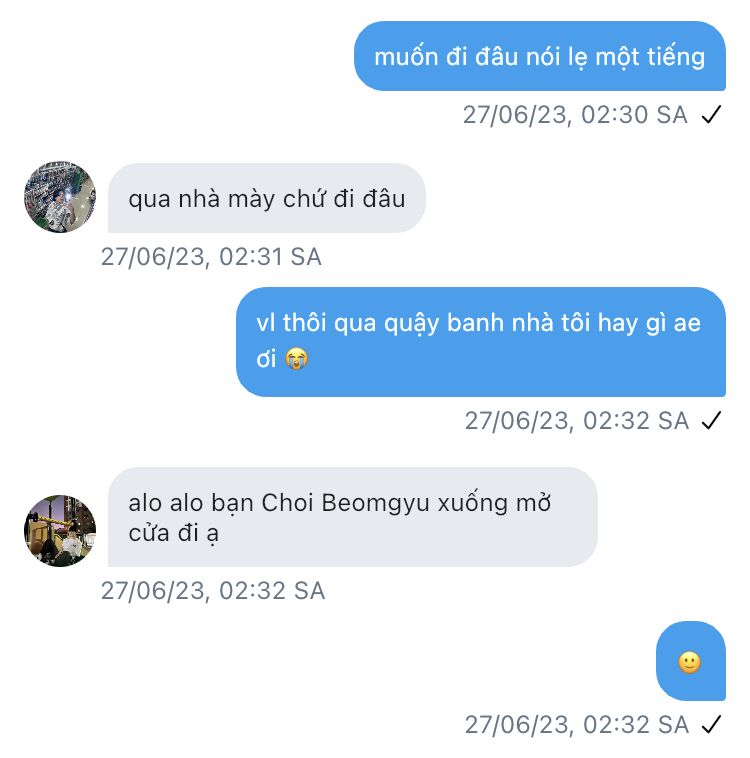This screenshot has height=758, width=750.
Task: Open profile of sender of "qua nhà mày chứ đi đâu"
Action: [60, 197]
